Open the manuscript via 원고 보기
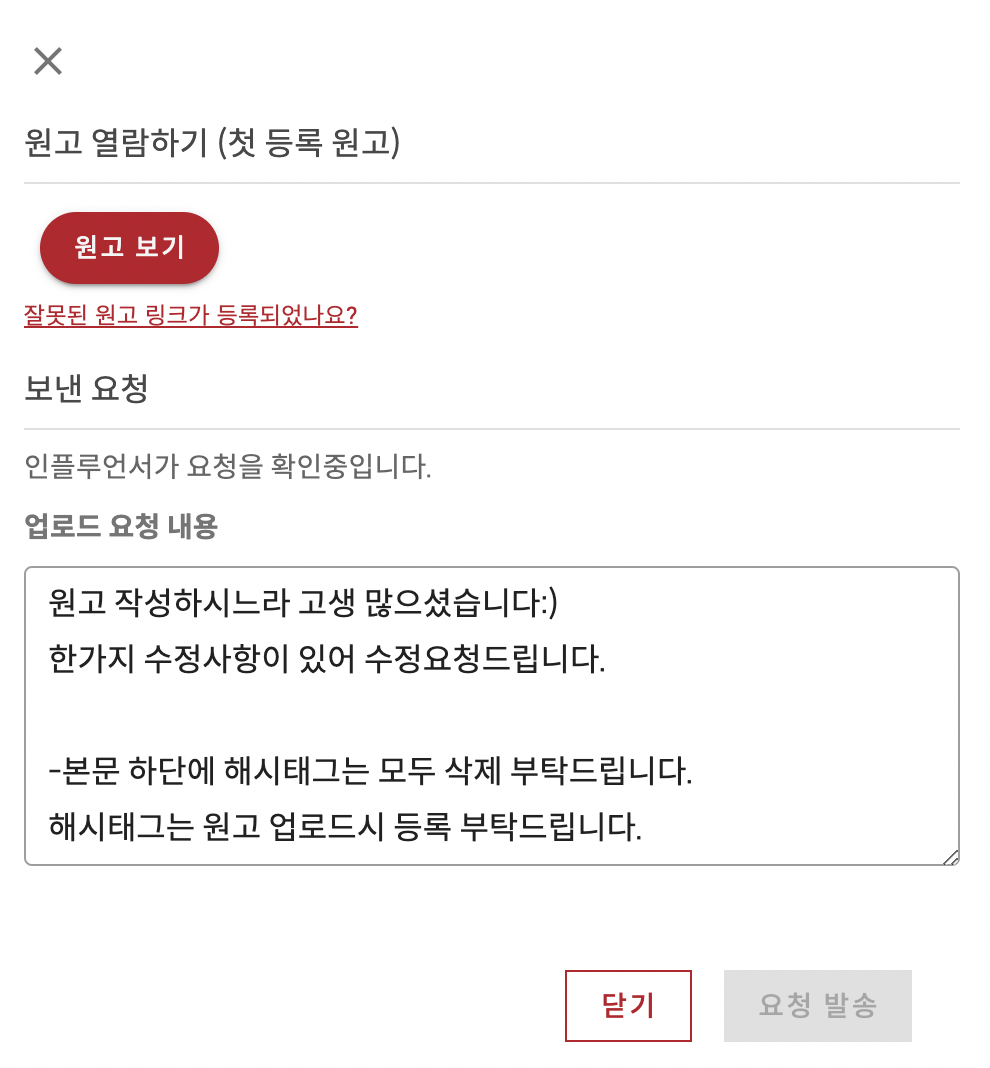This screenshot has width=990, height=1068. pos(129,247)
